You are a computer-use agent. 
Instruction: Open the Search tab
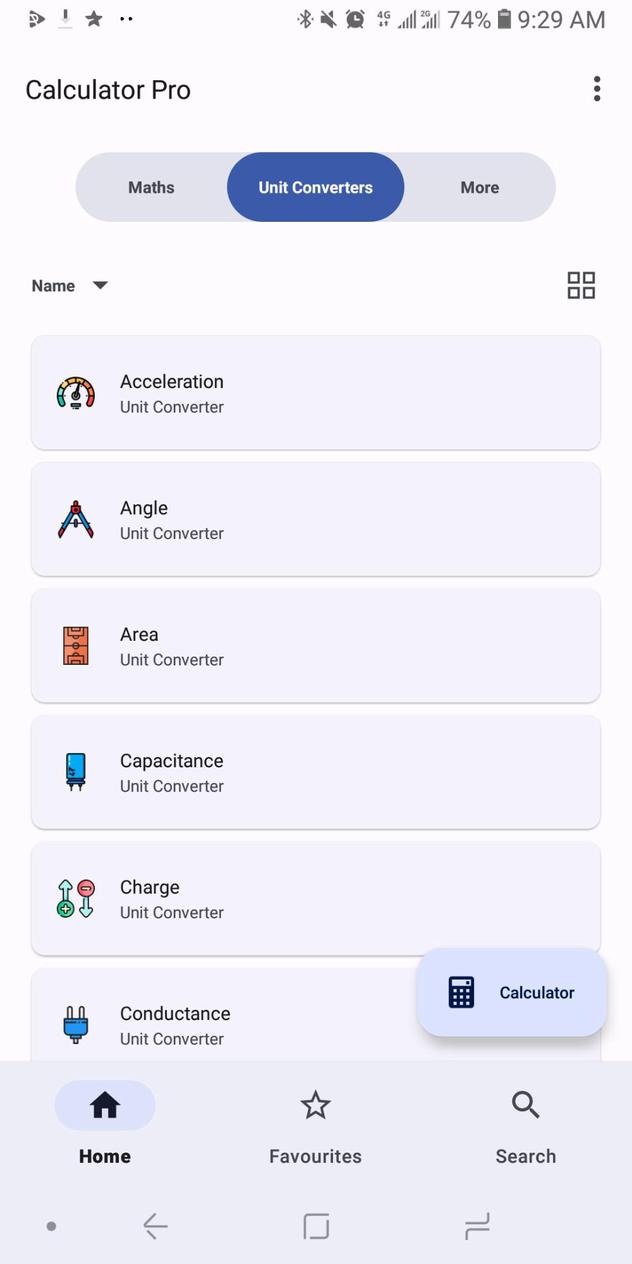coord(525,1125)
